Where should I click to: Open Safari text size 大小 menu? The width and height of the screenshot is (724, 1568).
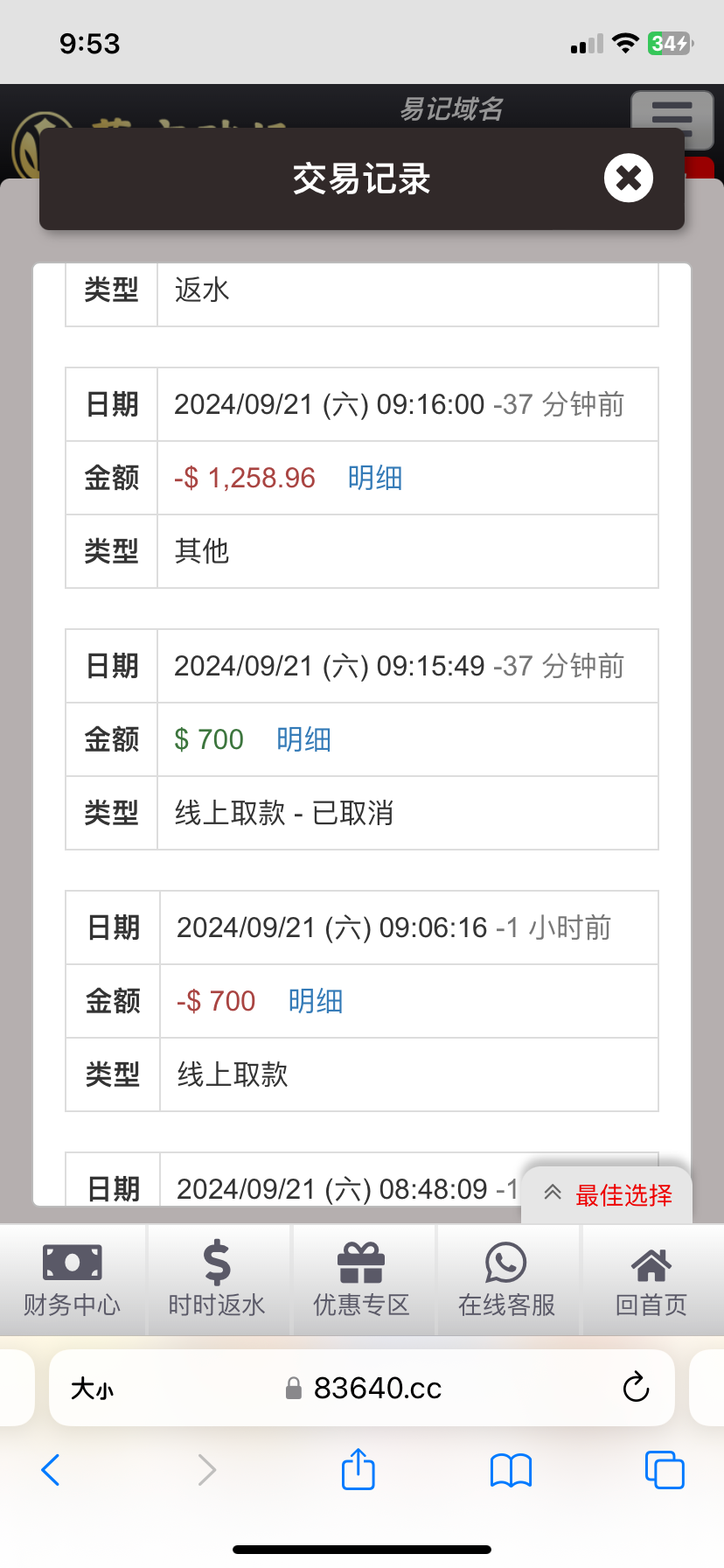click(x=92, y=1389)
